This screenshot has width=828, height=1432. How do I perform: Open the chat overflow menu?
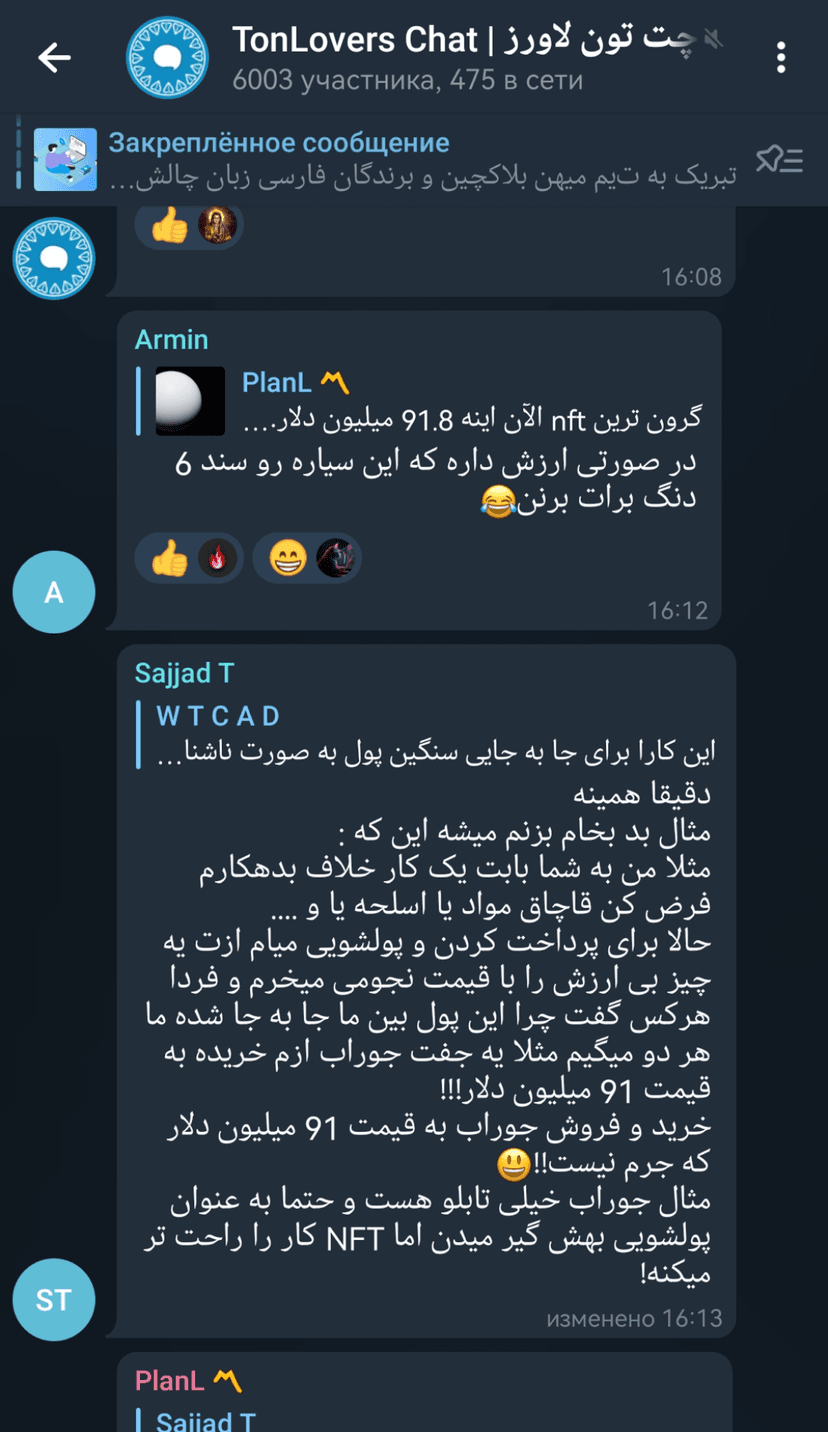click(x=781, y=58)
